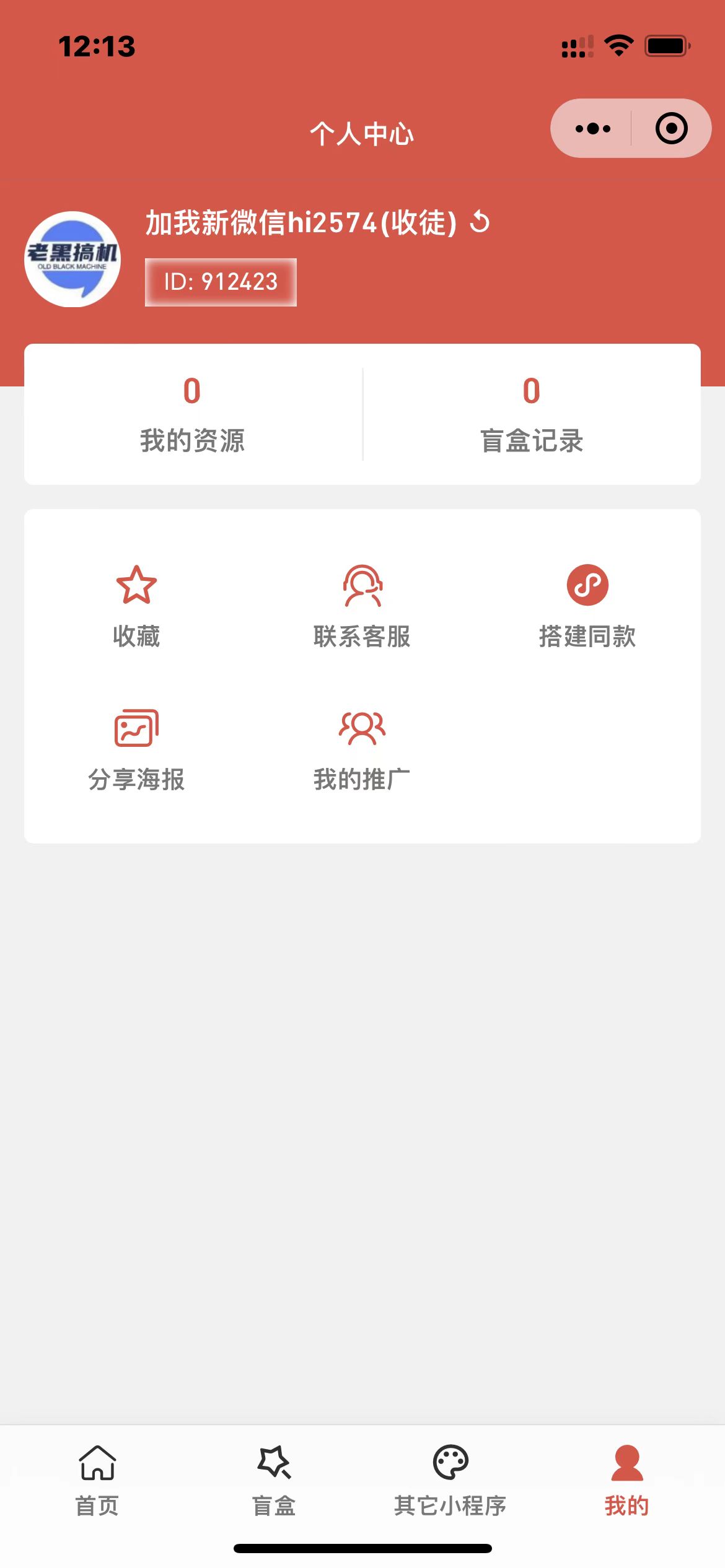725x1568 pixels.
Task: Select the 我的 tab
Action: (626, 1480)
